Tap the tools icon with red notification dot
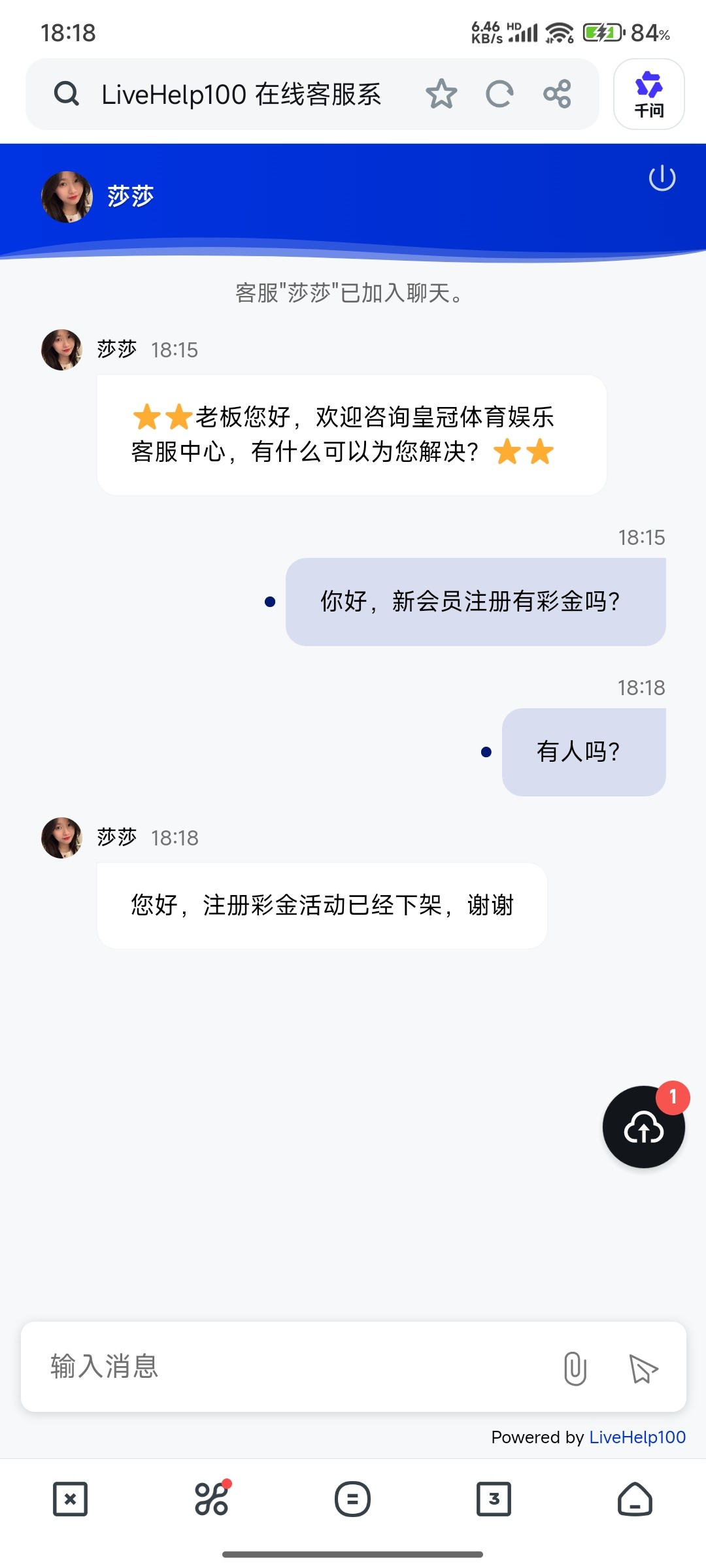The height and width of the screenshot is (1568, 706). coord(211,1499)
